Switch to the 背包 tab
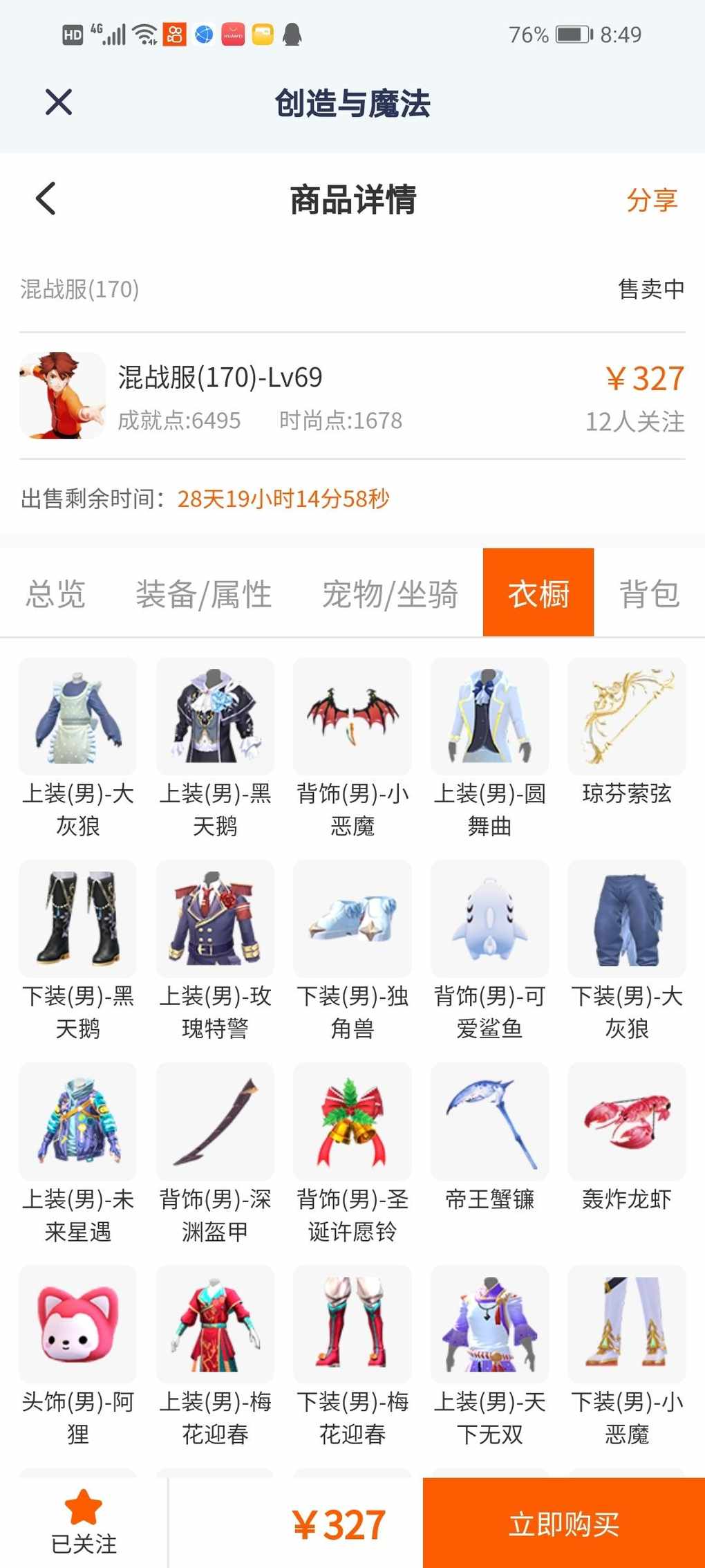The image size is (705, 1568). (x=649, y=593)
